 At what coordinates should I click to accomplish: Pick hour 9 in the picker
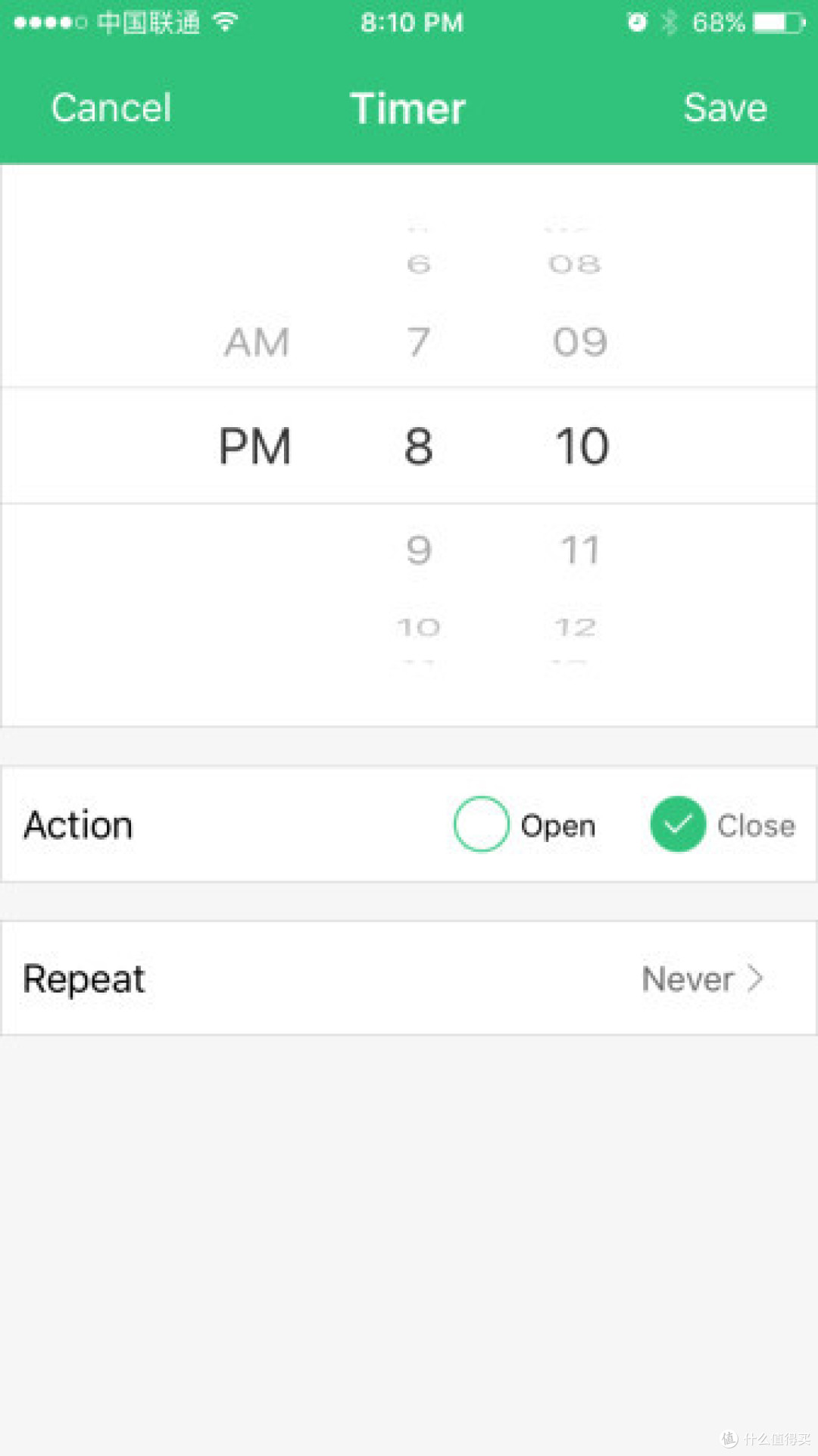point(419,550)
